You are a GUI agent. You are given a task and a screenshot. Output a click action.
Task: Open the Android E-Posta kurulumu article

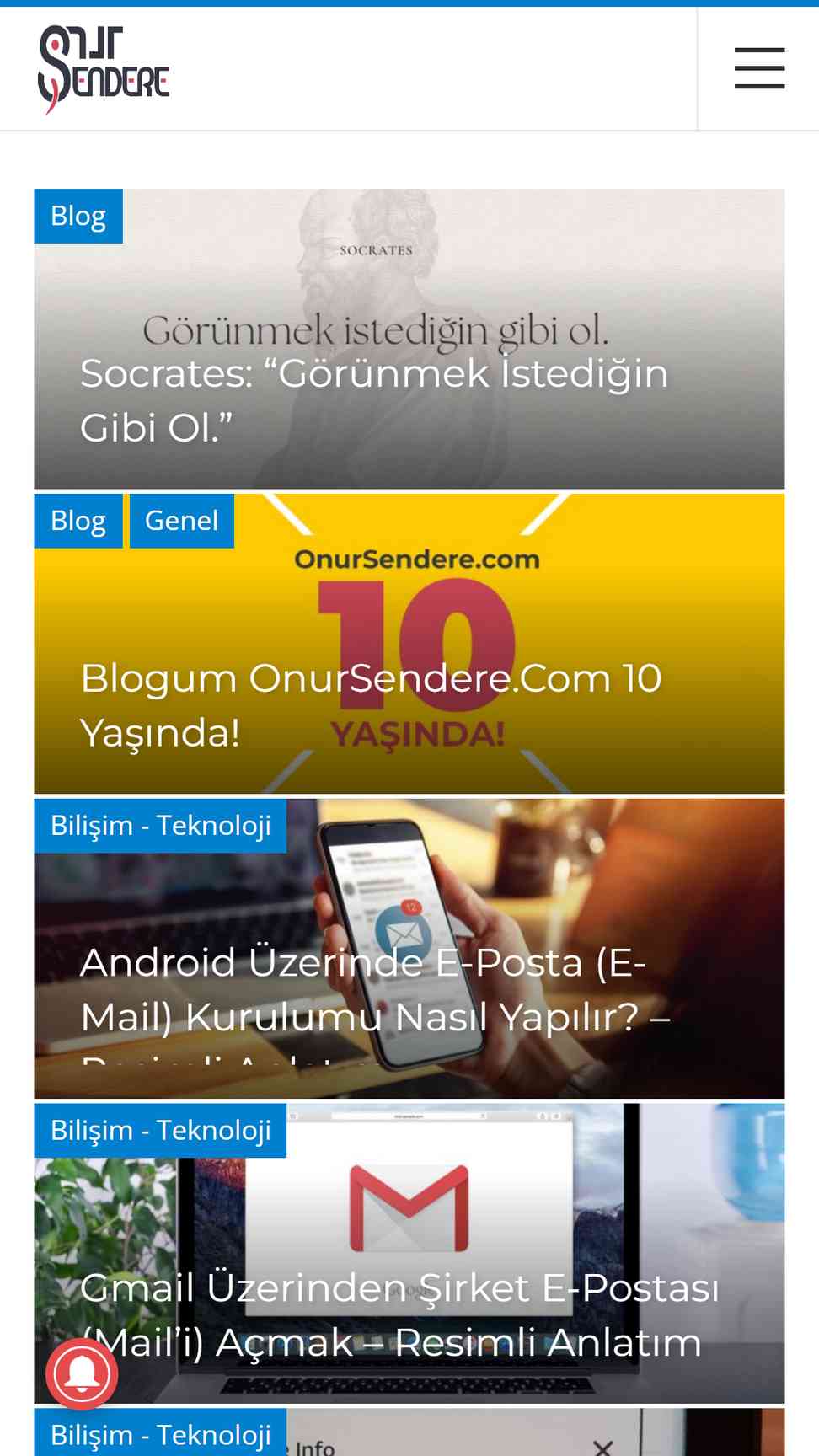click(x=375, y=989)
